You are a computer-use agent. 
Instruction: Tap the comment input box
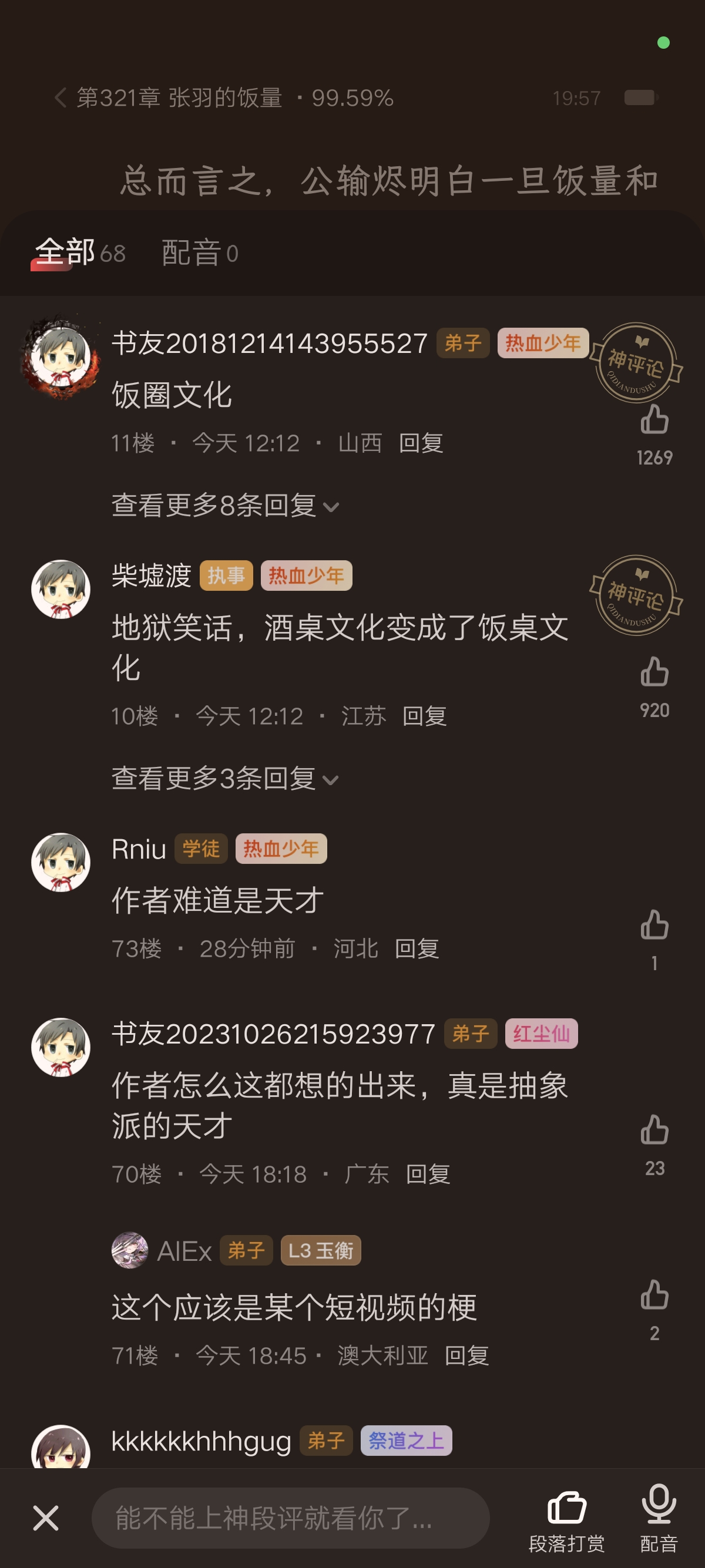(x=290, y=1517)
